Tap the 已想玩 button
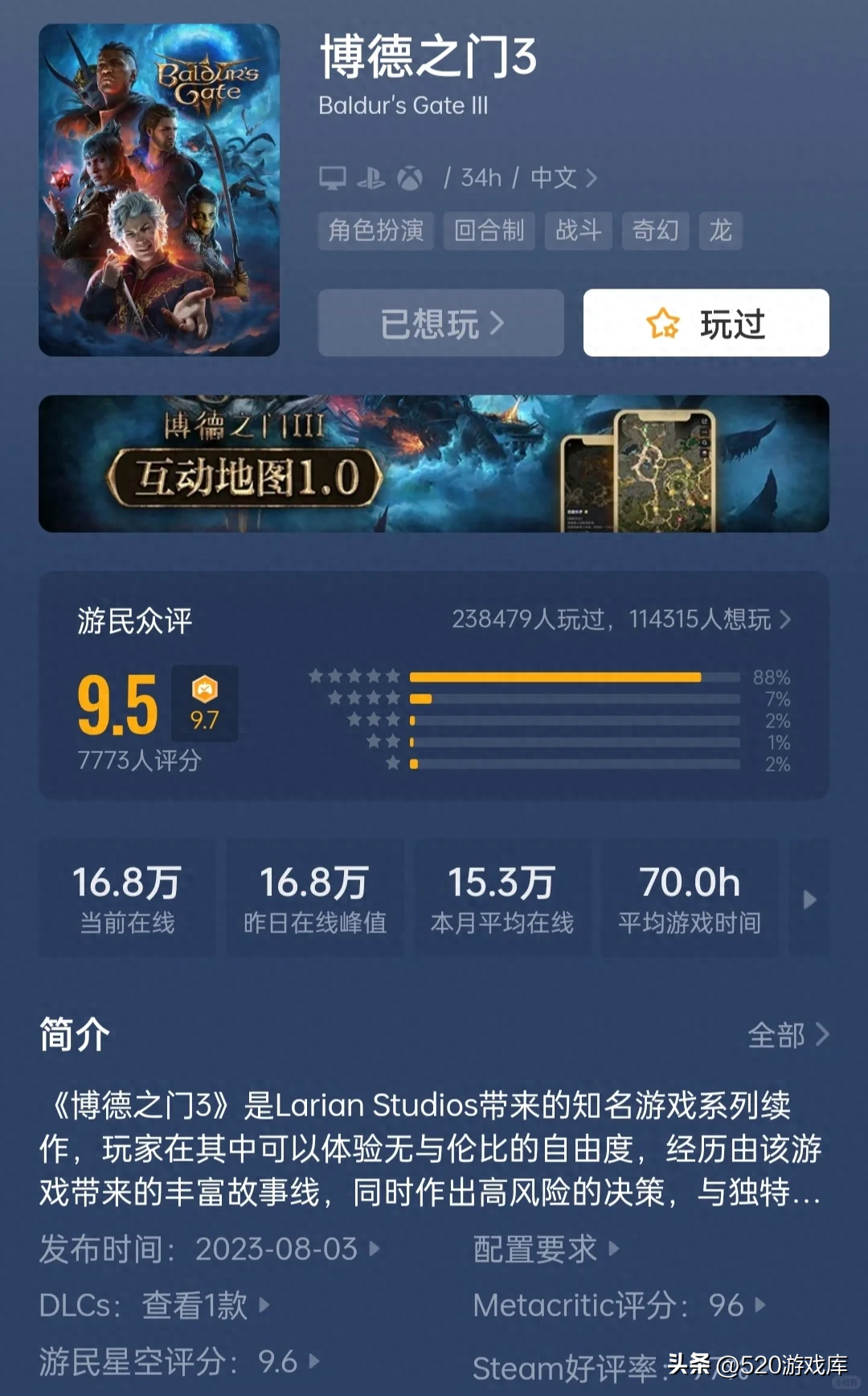The image size is (868, 1396). tap(440, 324)
